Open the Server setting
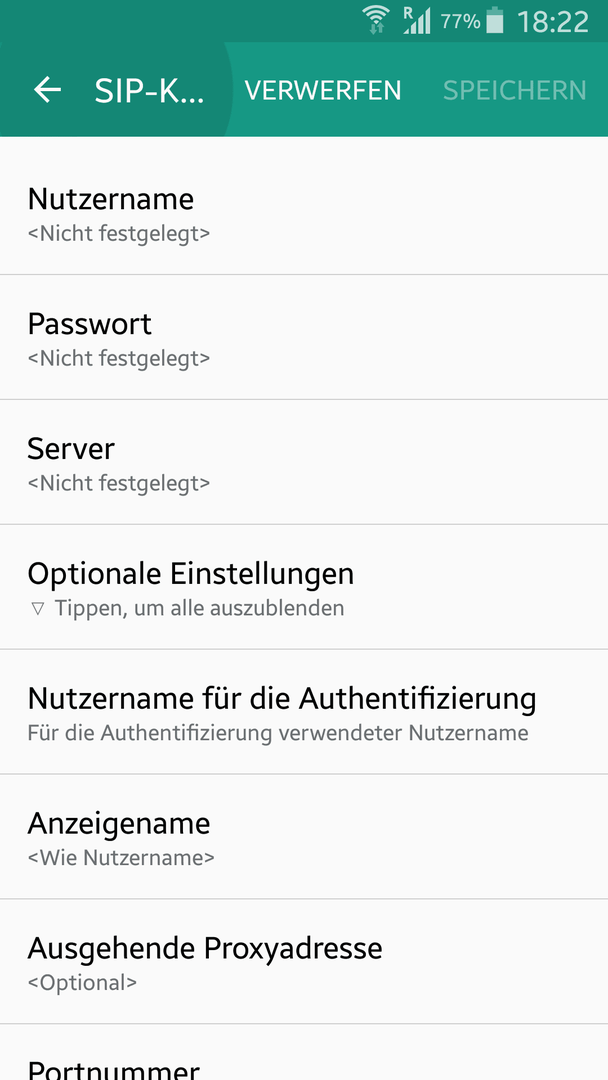This screenshot has width=608, height=1080. [x=304, y=461]
